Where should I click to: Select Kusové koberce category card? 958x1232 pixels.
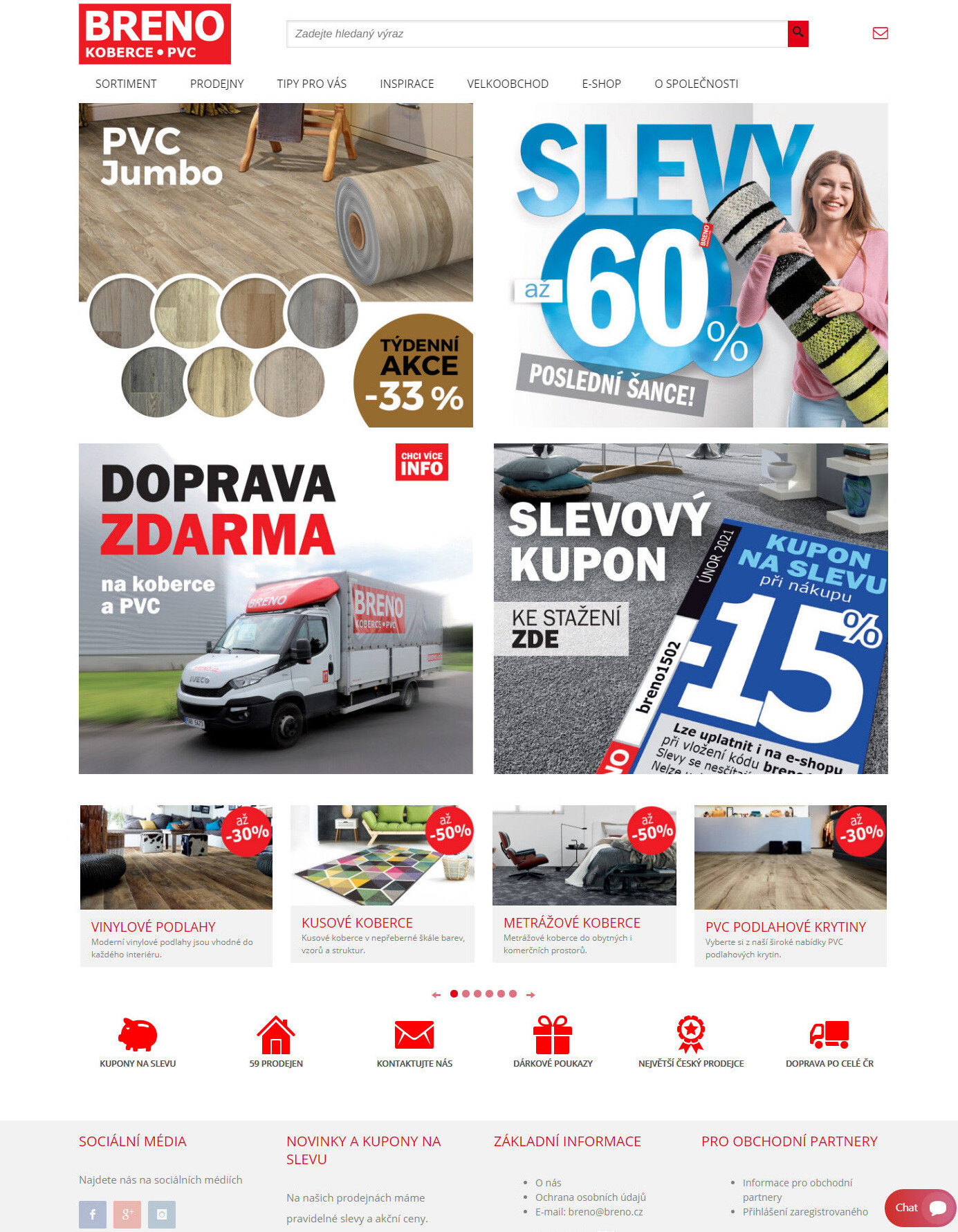[382, 883]
